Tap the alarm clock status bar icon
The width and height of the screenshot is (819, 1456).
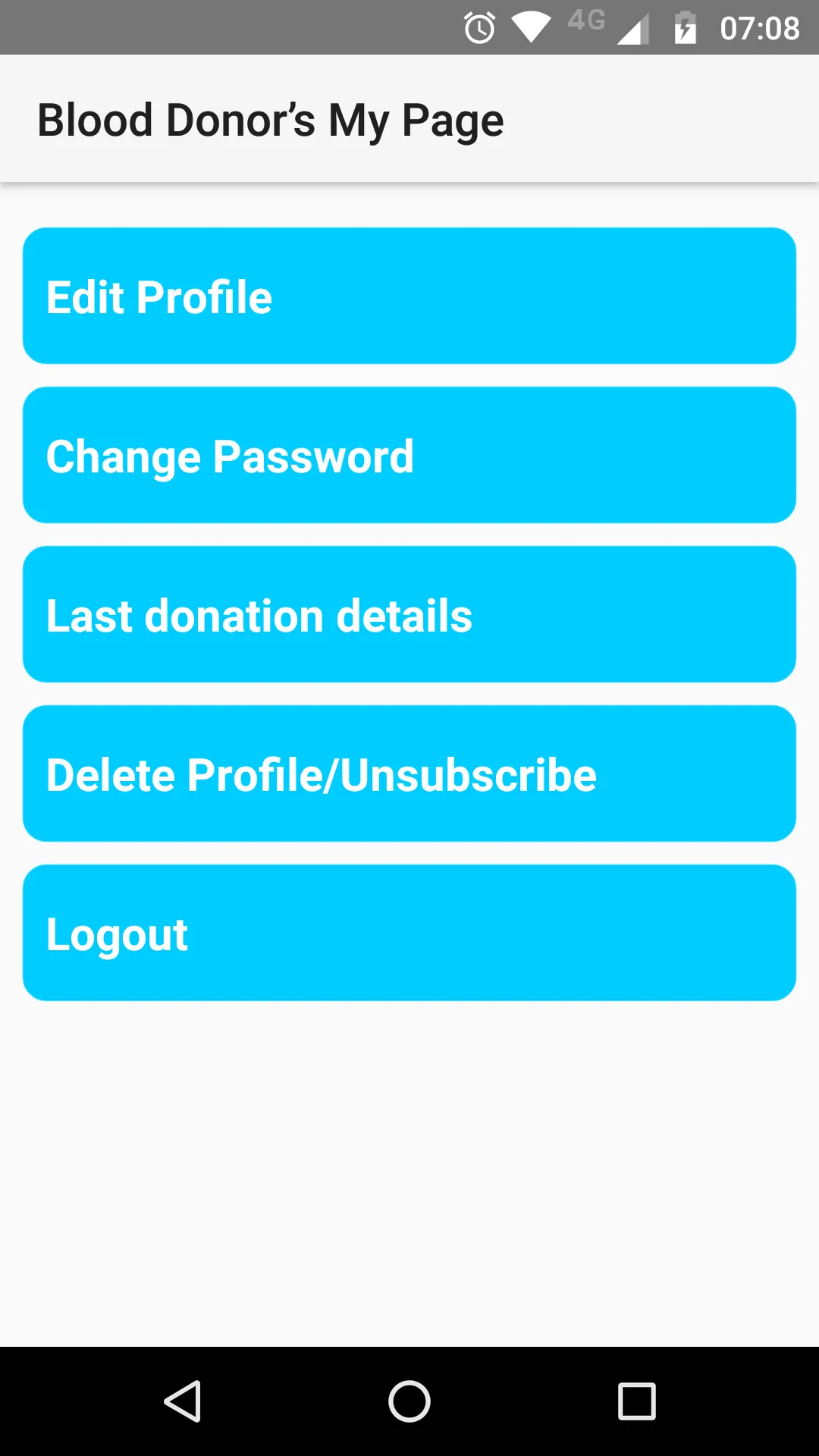point(480,27)
